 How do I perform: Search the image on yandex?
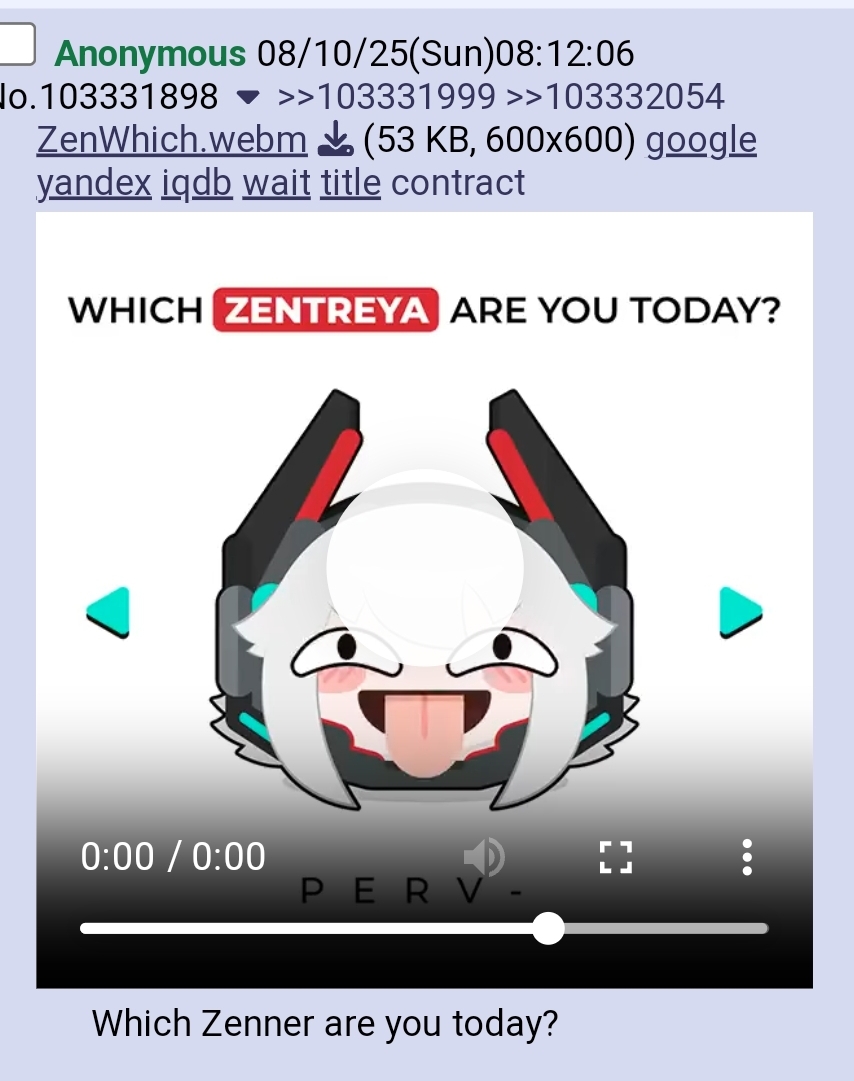94,183
